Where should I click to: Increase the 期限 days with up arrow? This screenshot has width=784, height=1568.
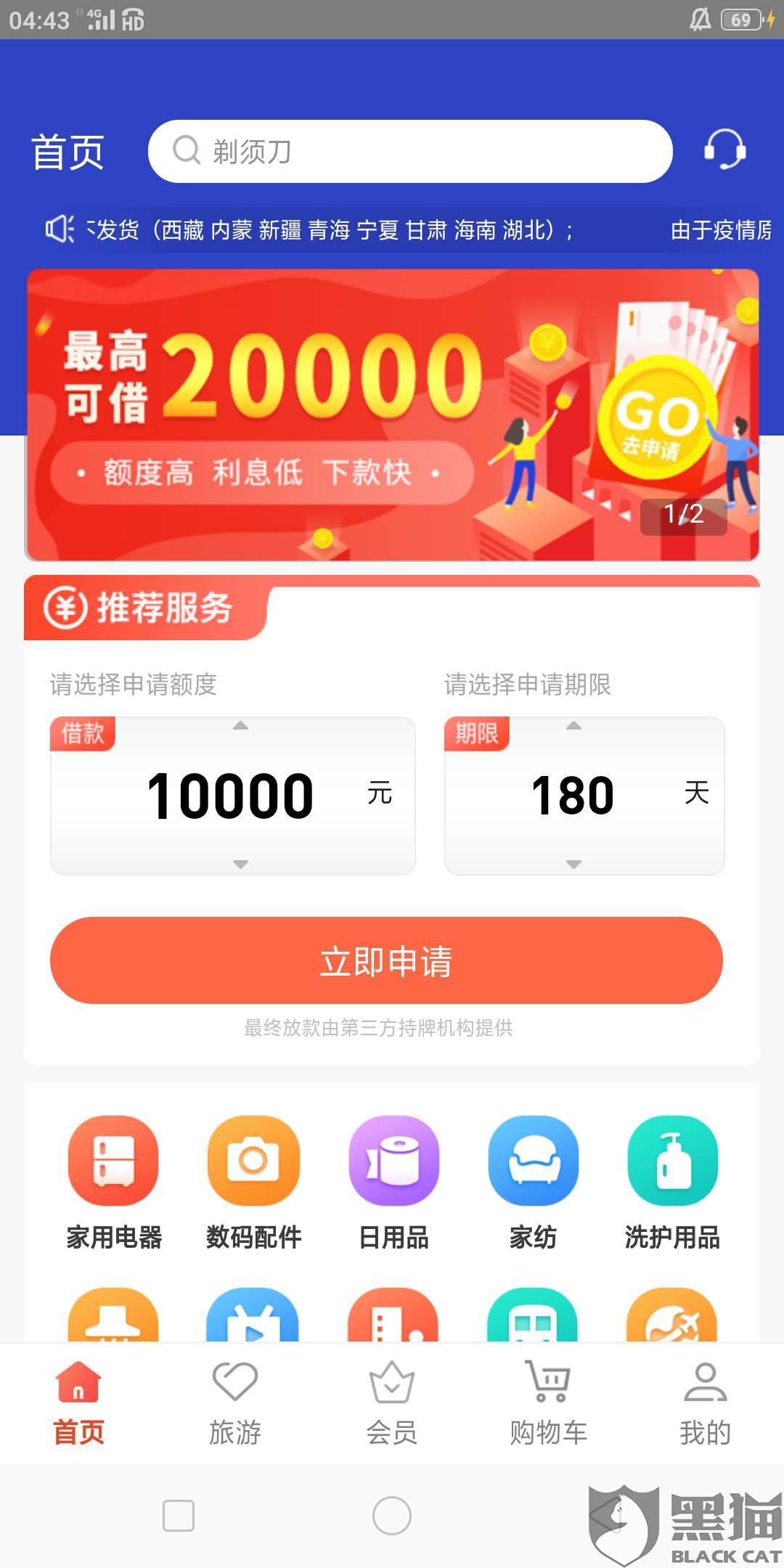click(573, 726)
